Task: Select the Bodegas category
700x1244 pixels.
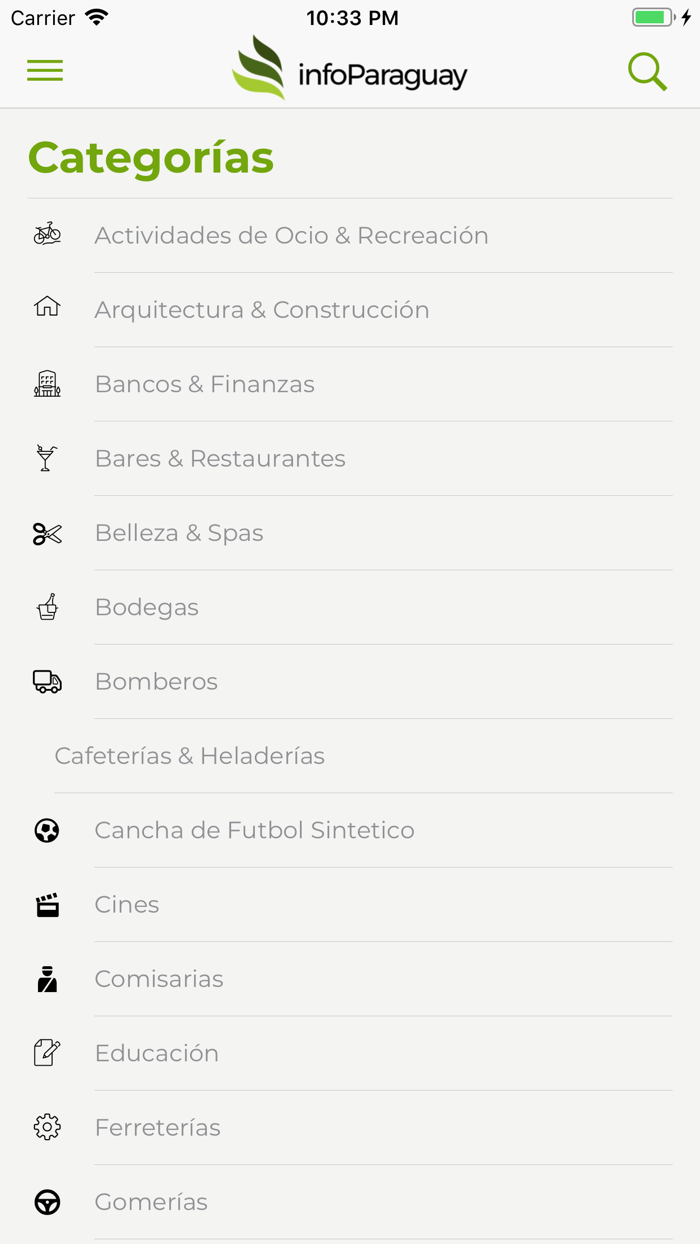Action: coord(350,607)
